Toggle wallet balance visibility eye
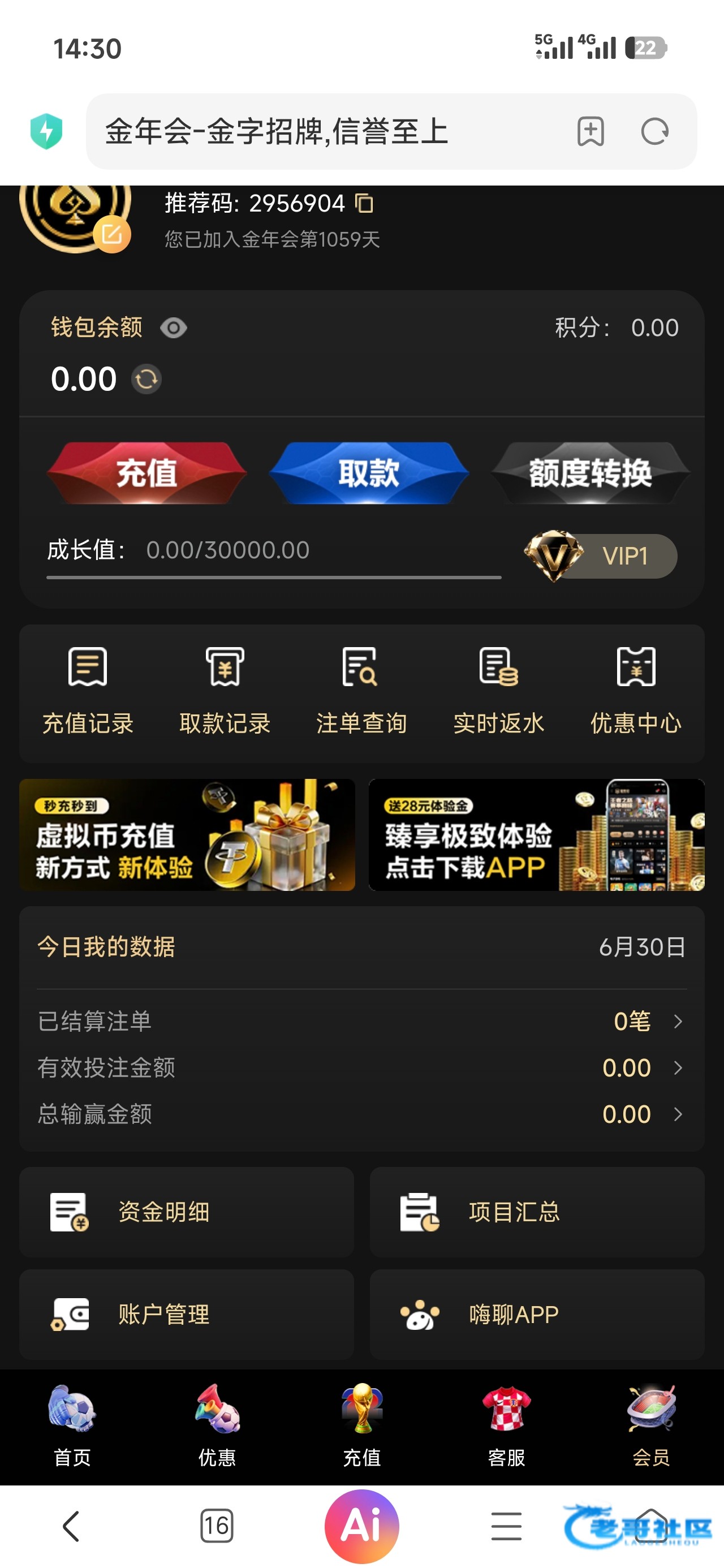Screen dimensions: 724x1568 [x=174, y=328]
